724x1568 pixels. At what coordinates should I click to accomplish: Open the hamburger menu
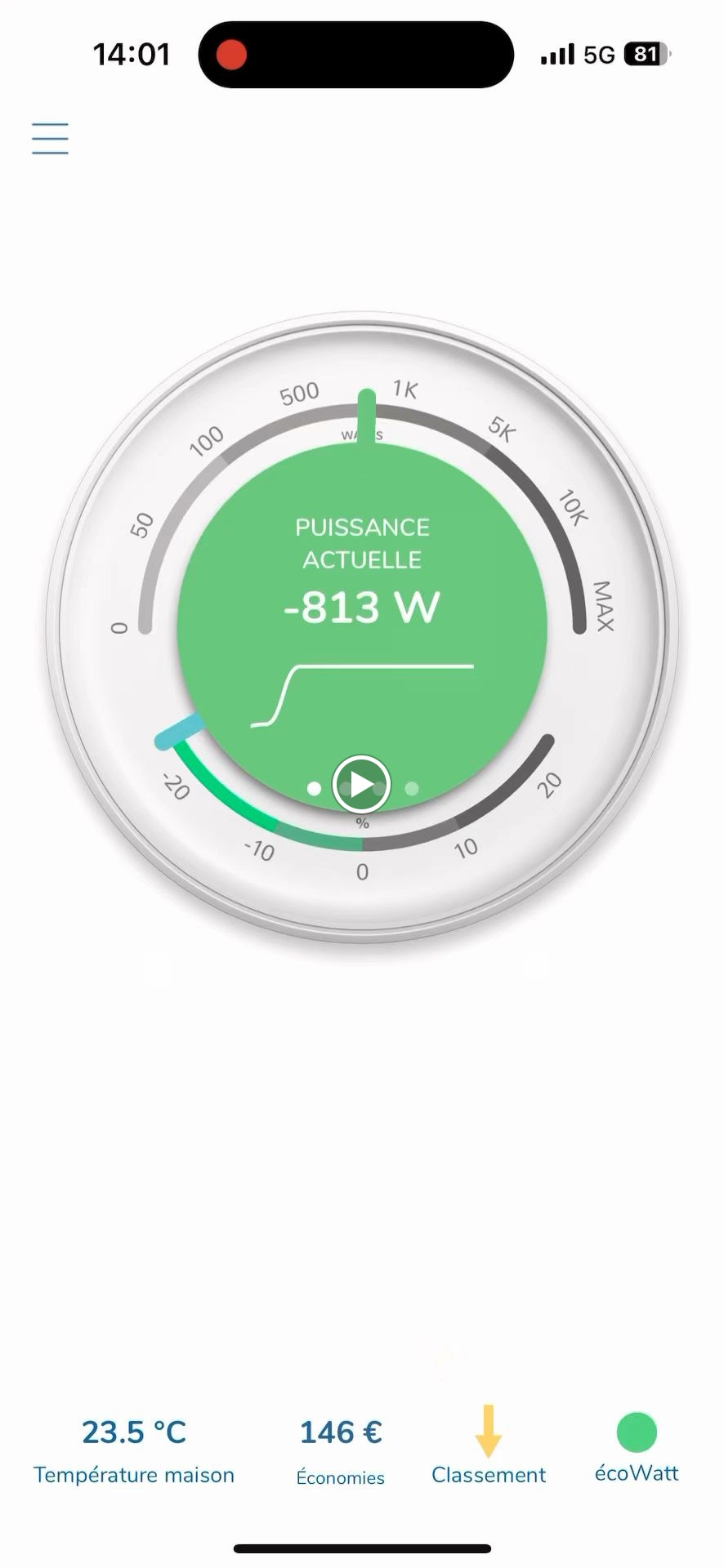tap(50, 138)
